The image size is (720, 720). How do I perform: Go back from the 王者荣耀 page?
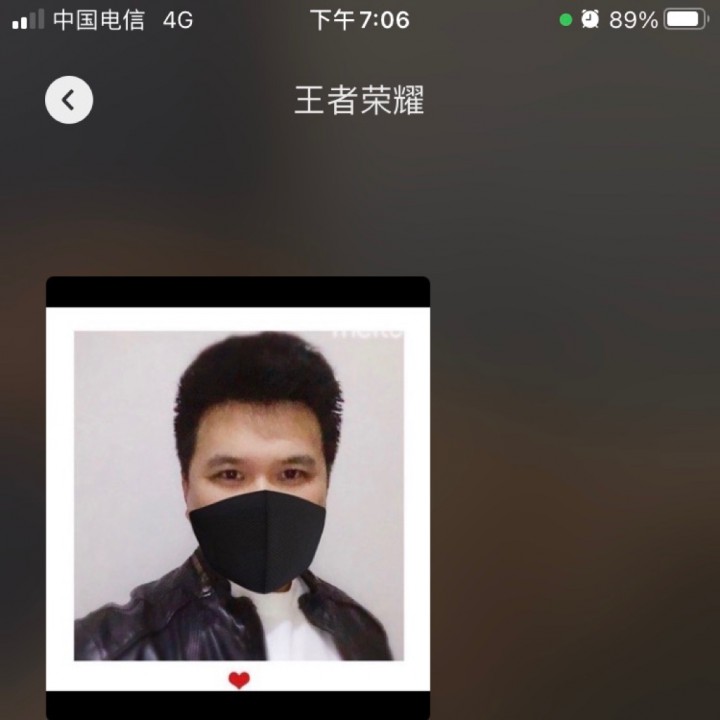click(69, 101)
